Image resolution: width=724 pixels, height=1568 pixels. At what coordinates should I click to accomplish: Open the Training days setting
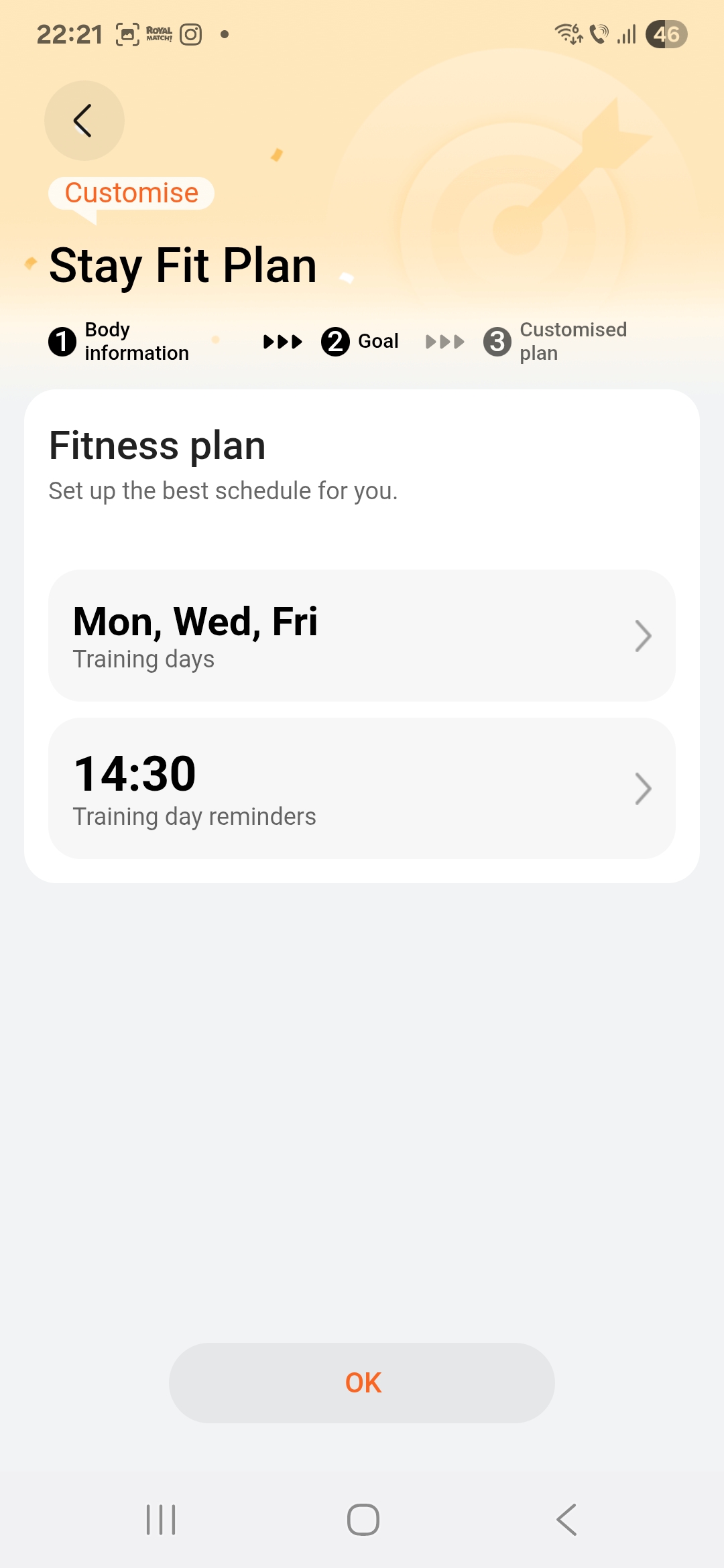tap(362, 635)
